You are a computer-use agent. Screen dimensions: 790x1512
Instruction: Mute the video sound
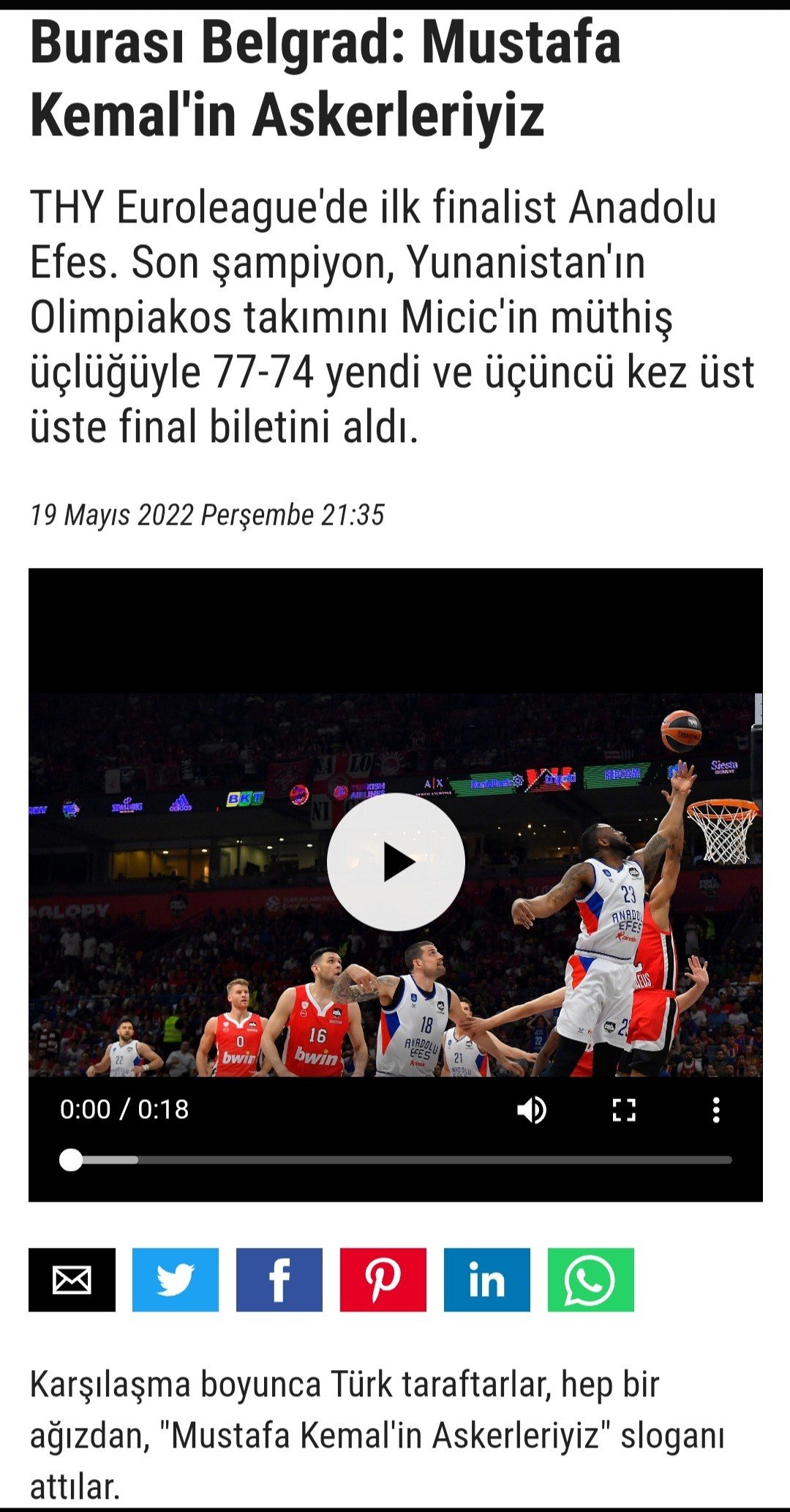532,1110
